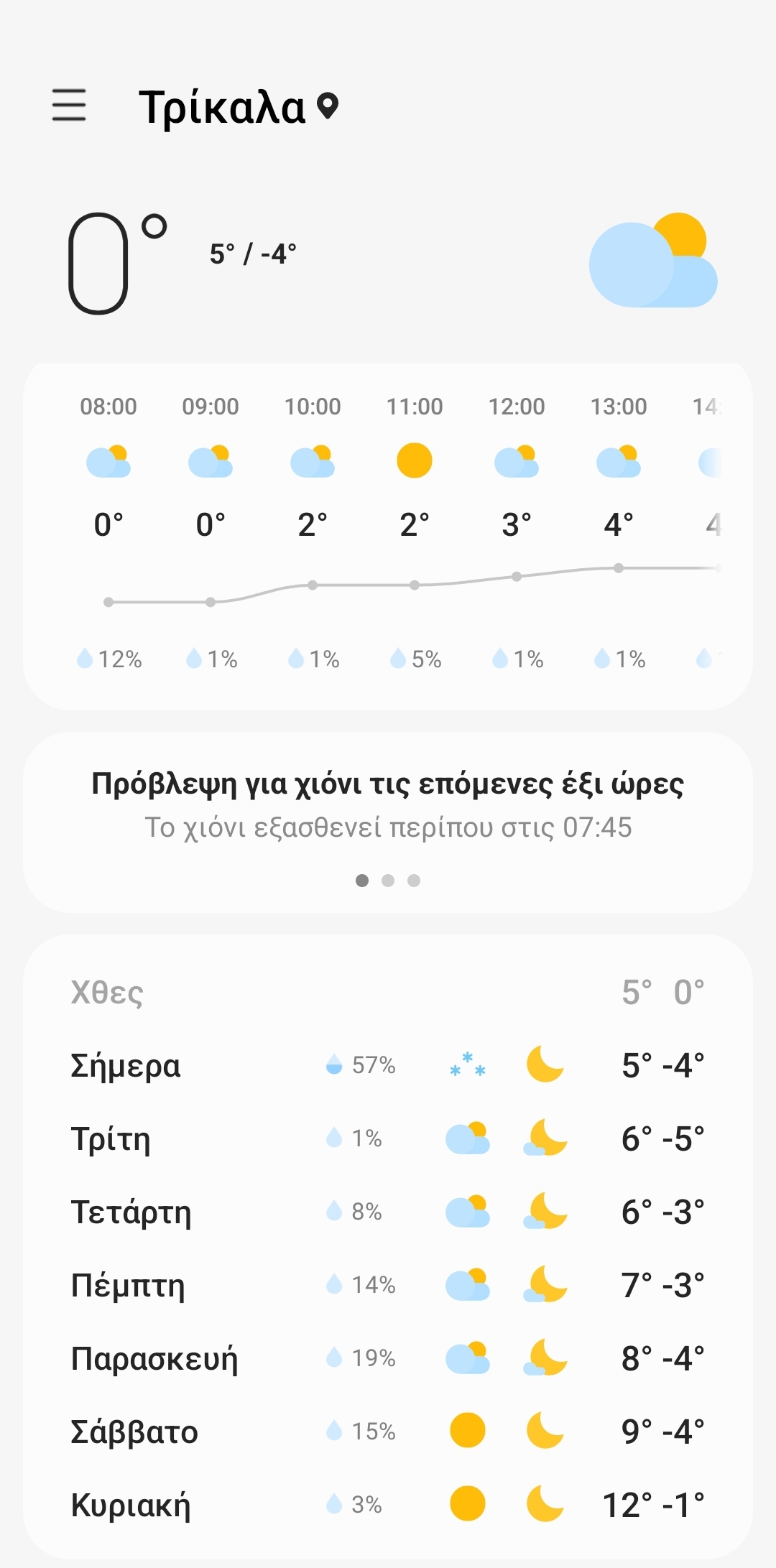Open current conditions showing 0° temperature
The image size is (776, 1568).
coord(115,263)
